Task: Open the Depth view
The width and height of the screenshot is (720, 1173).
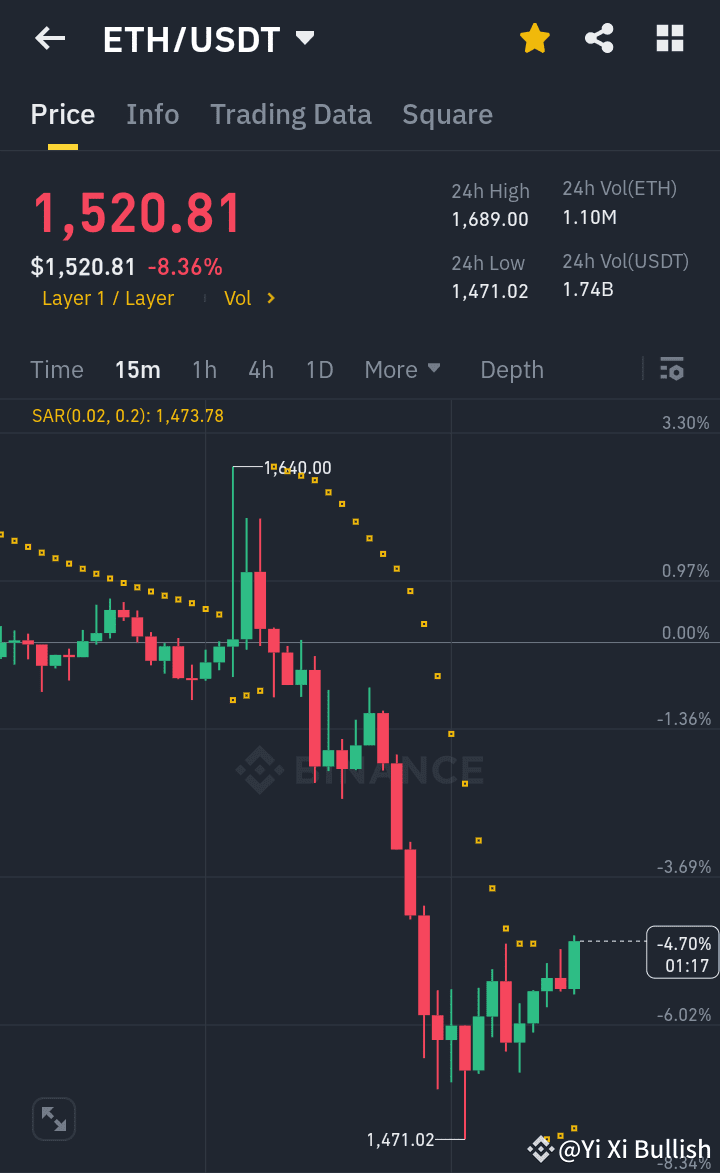Action: tap(511, 369)
